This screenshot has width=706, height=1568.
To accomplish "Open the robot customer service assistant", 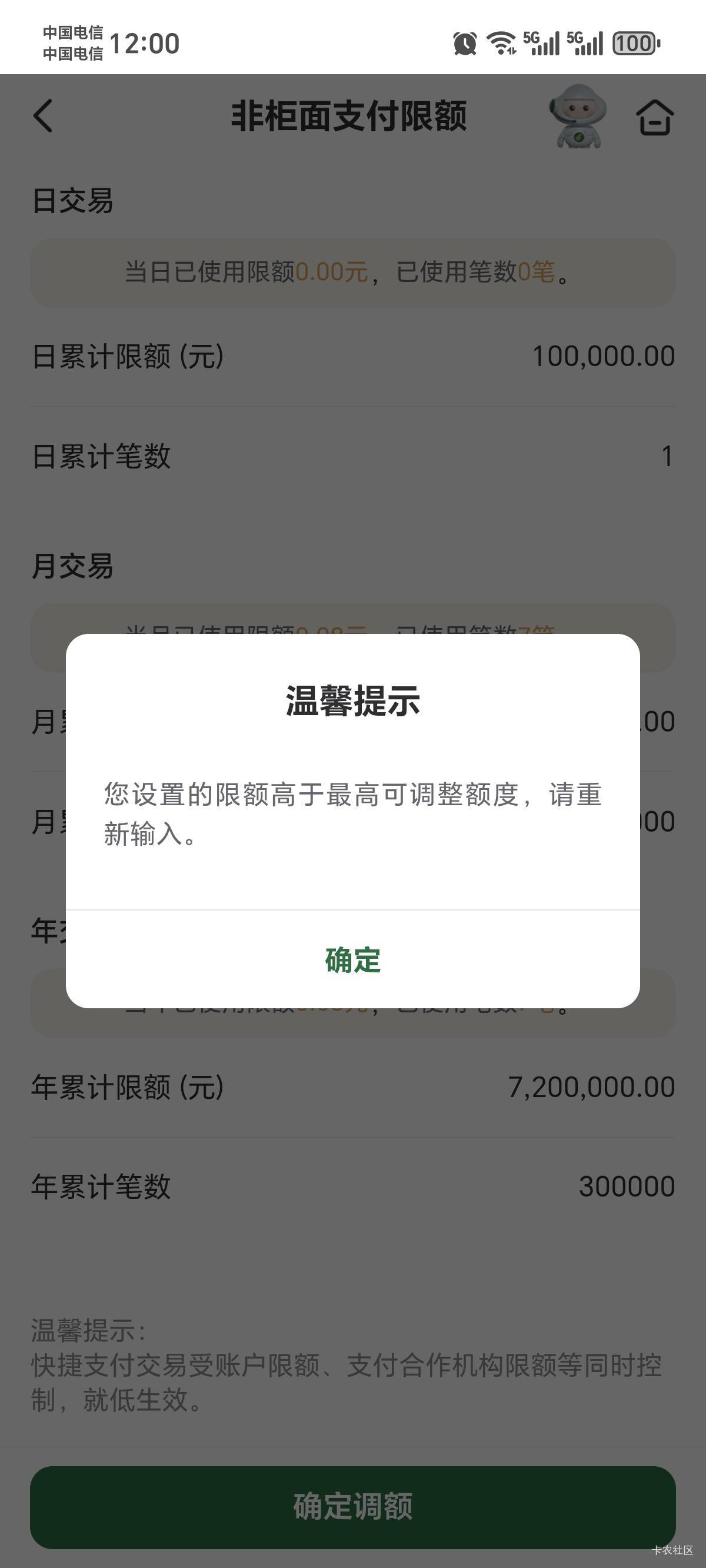I will [578, 117].
